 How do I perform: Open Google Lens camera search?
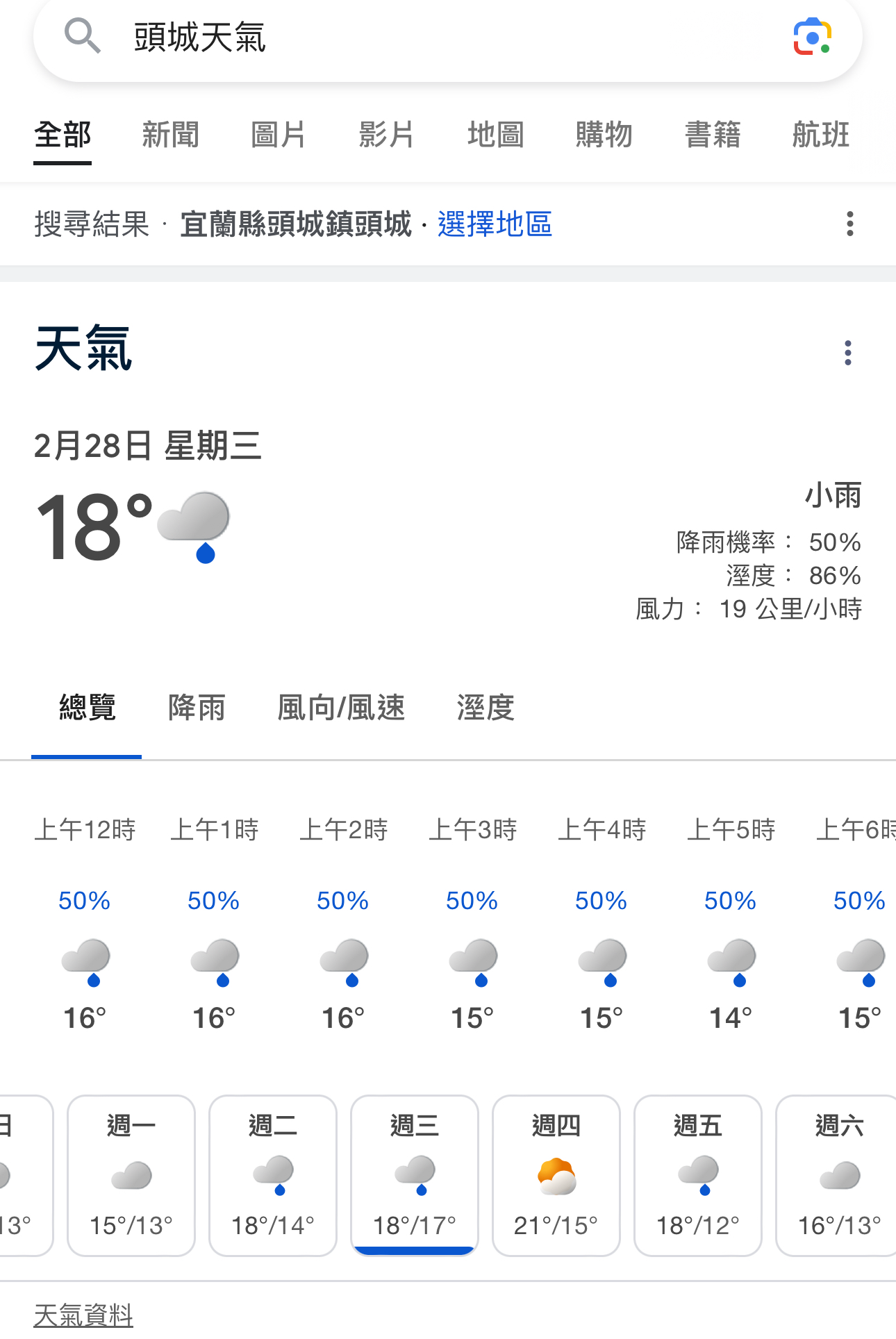point(812,37)
